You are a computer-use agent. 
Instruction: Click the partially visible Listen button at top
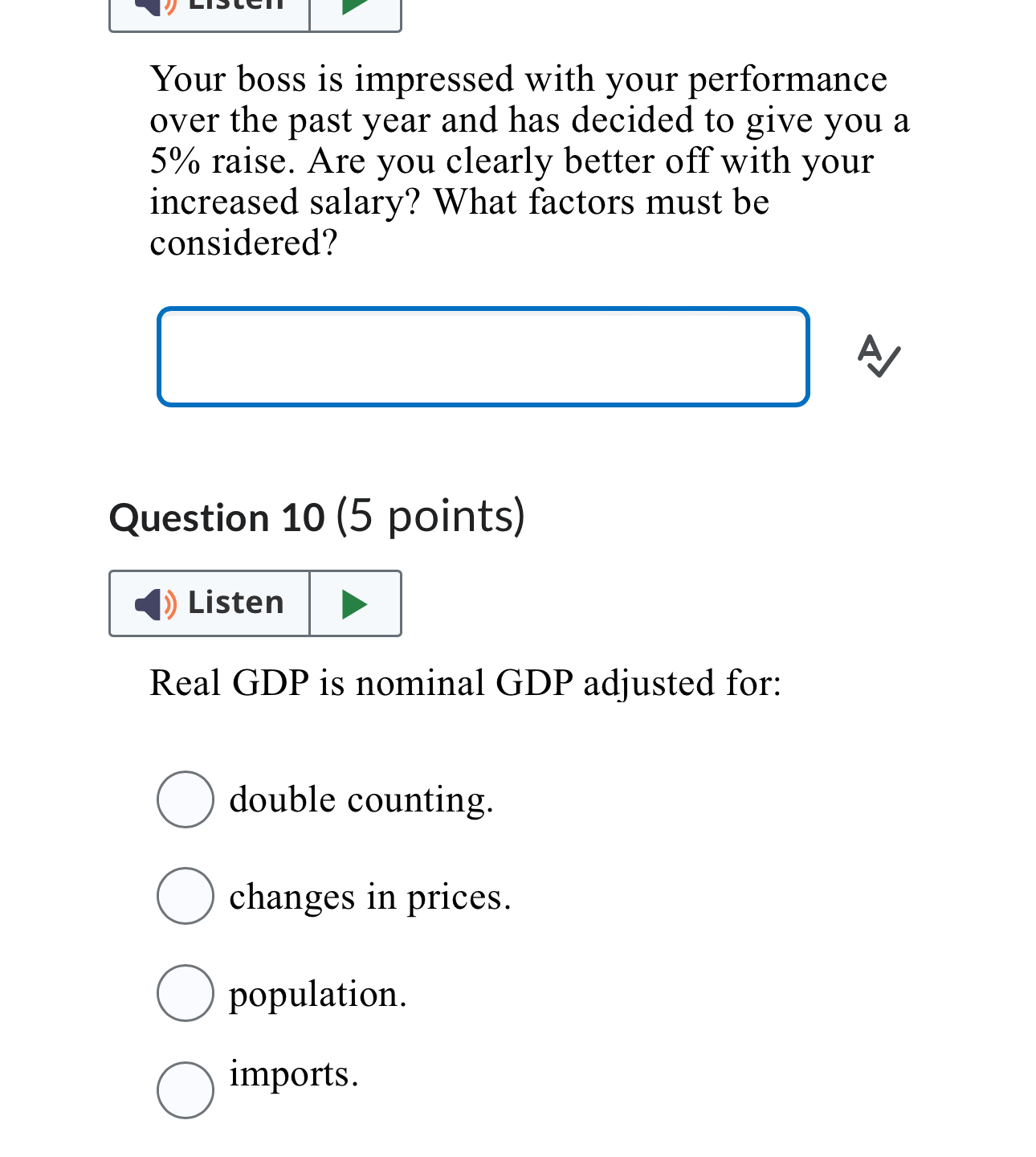pyautogui.click(x=209, y=8)
